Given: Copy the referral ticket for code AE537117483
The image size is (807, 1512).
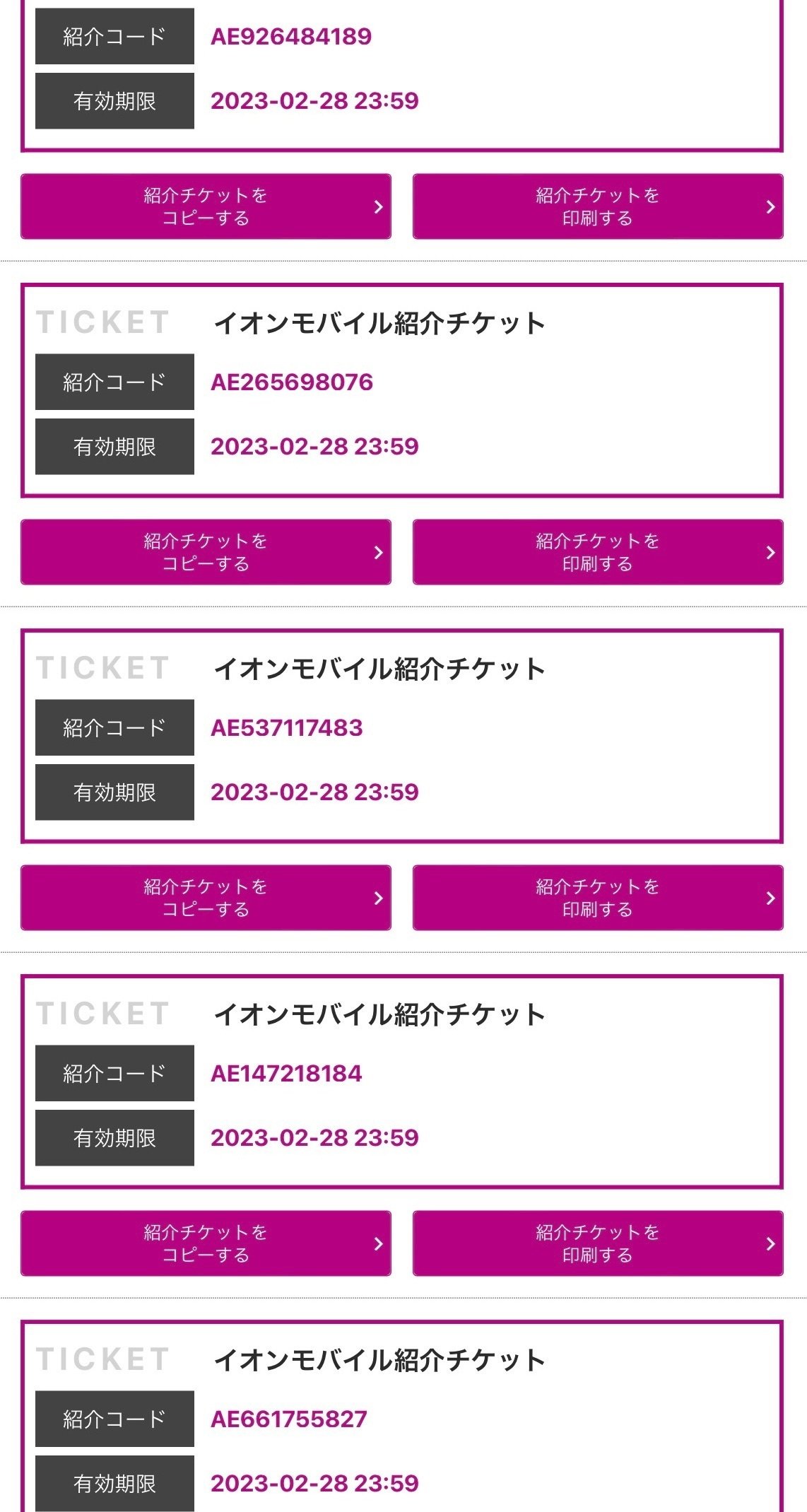Looking at the screenshot, I should tap(206, 898).
